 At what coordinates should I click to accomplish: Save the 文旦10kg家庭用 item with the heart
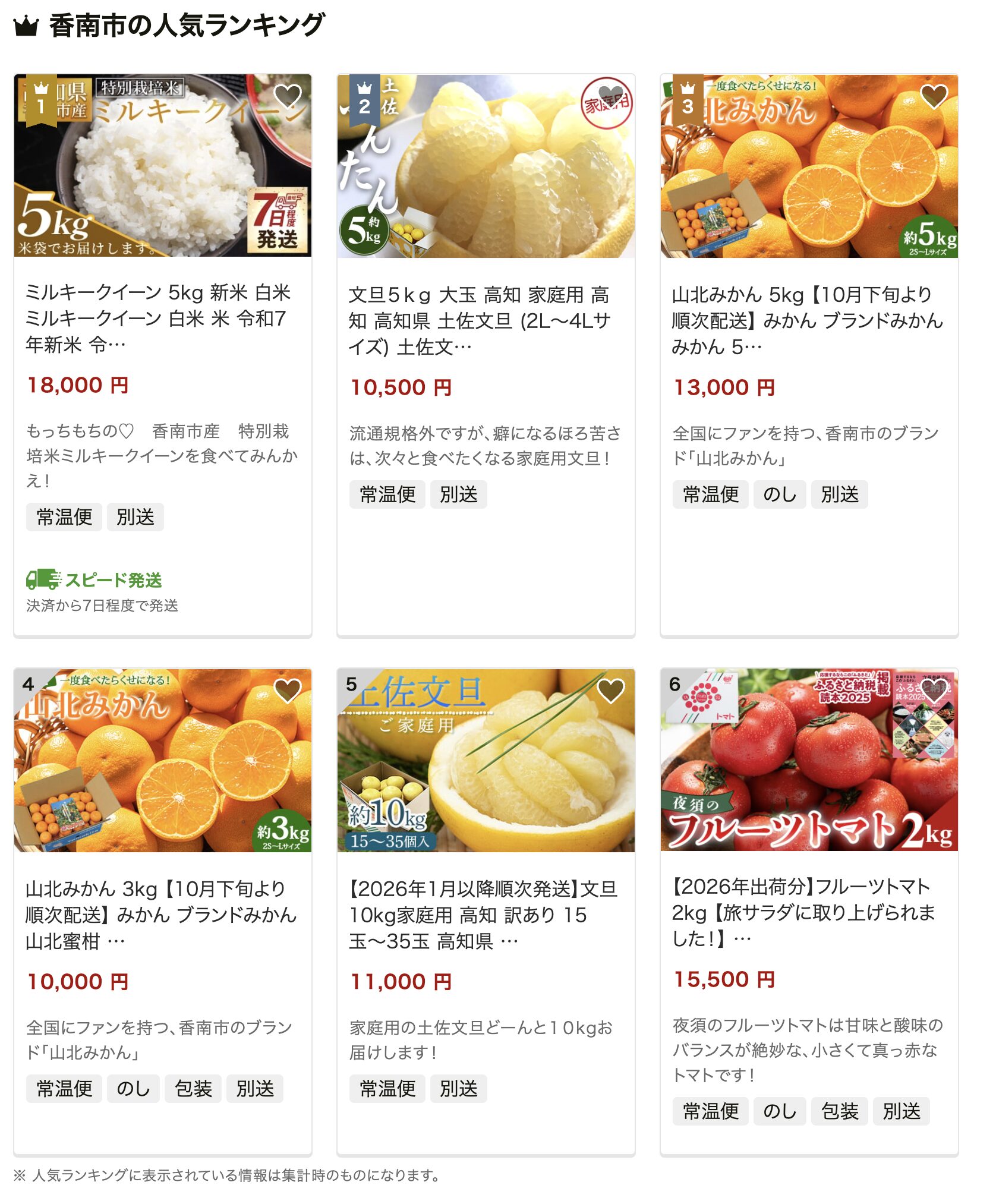point(611,691)
